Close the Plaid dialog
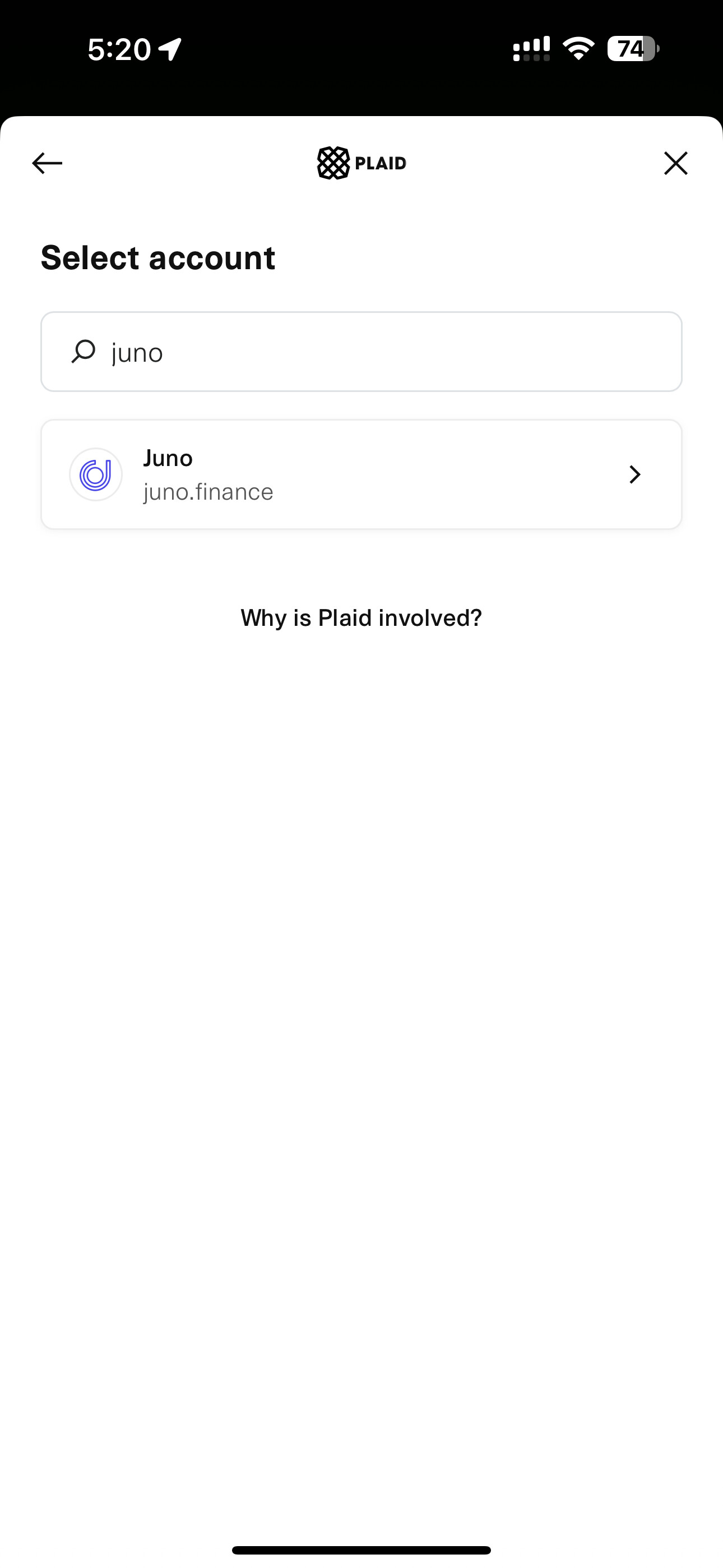 pyautogui.click(x=675, y=163)
